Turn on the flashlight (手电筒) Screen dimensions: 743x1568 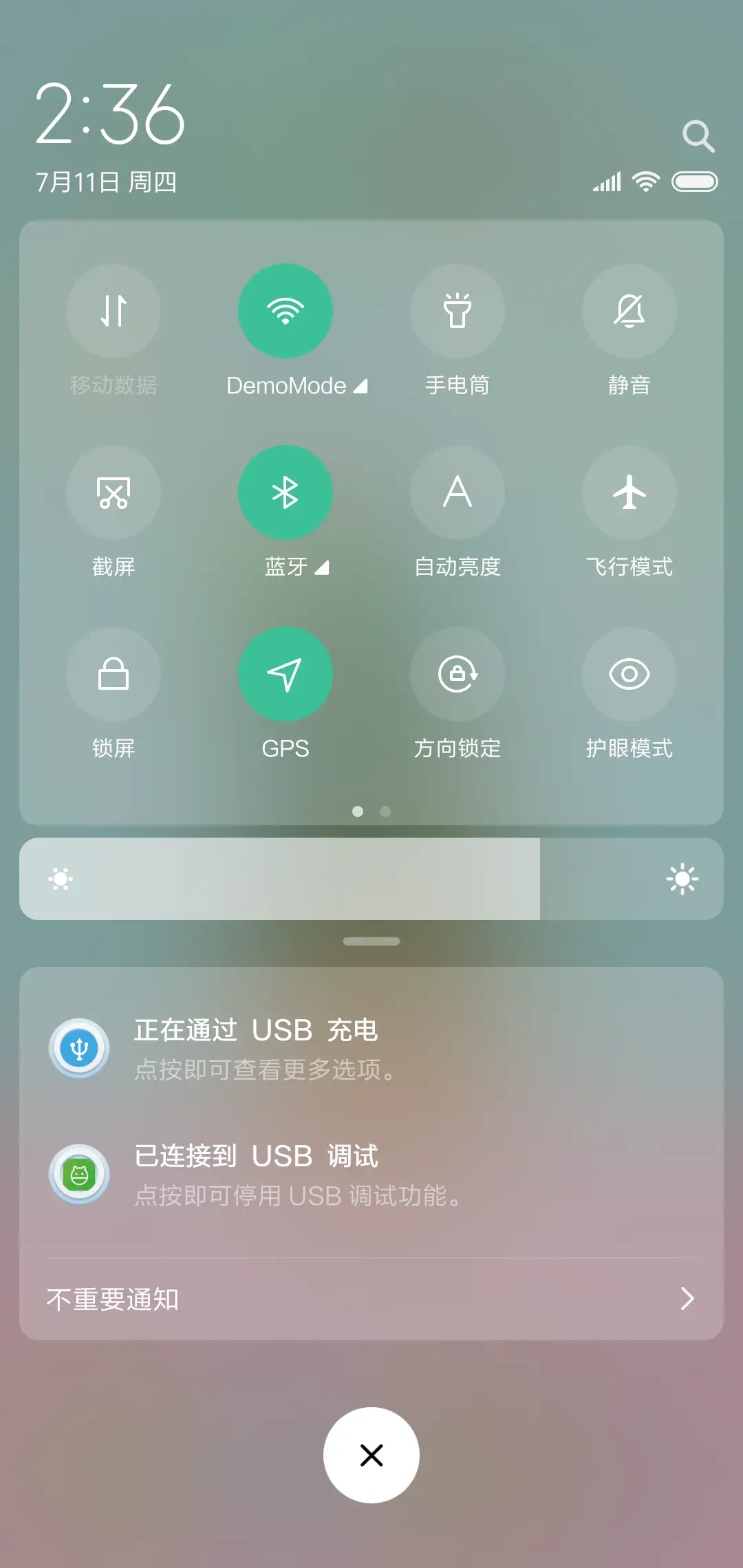click(x=457, y=311)
